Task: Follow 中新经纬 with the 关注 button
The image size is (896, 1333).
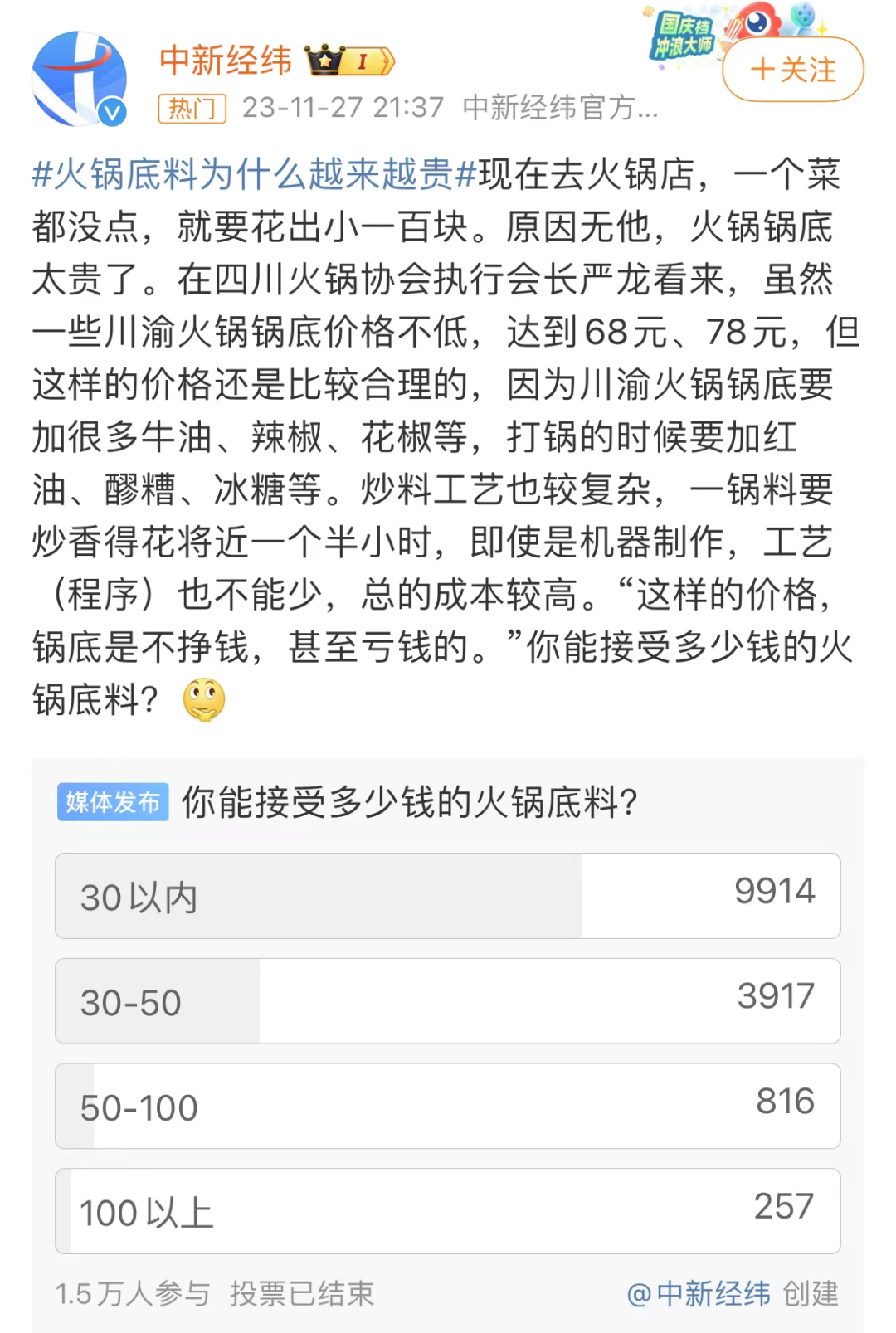Action: 792,70
